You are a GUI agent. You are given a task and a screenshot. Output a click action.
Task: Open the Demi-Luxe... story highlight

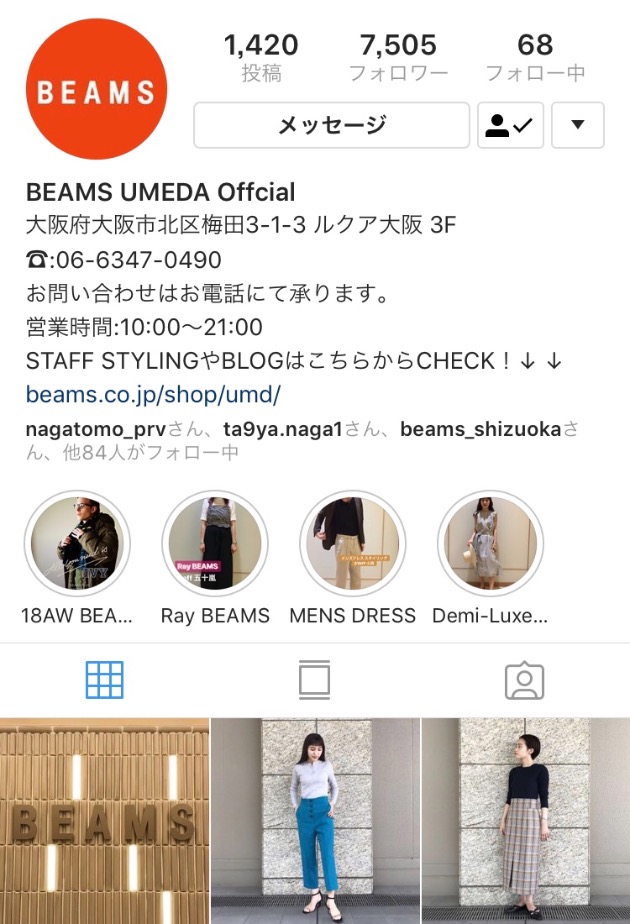(490, 545)
